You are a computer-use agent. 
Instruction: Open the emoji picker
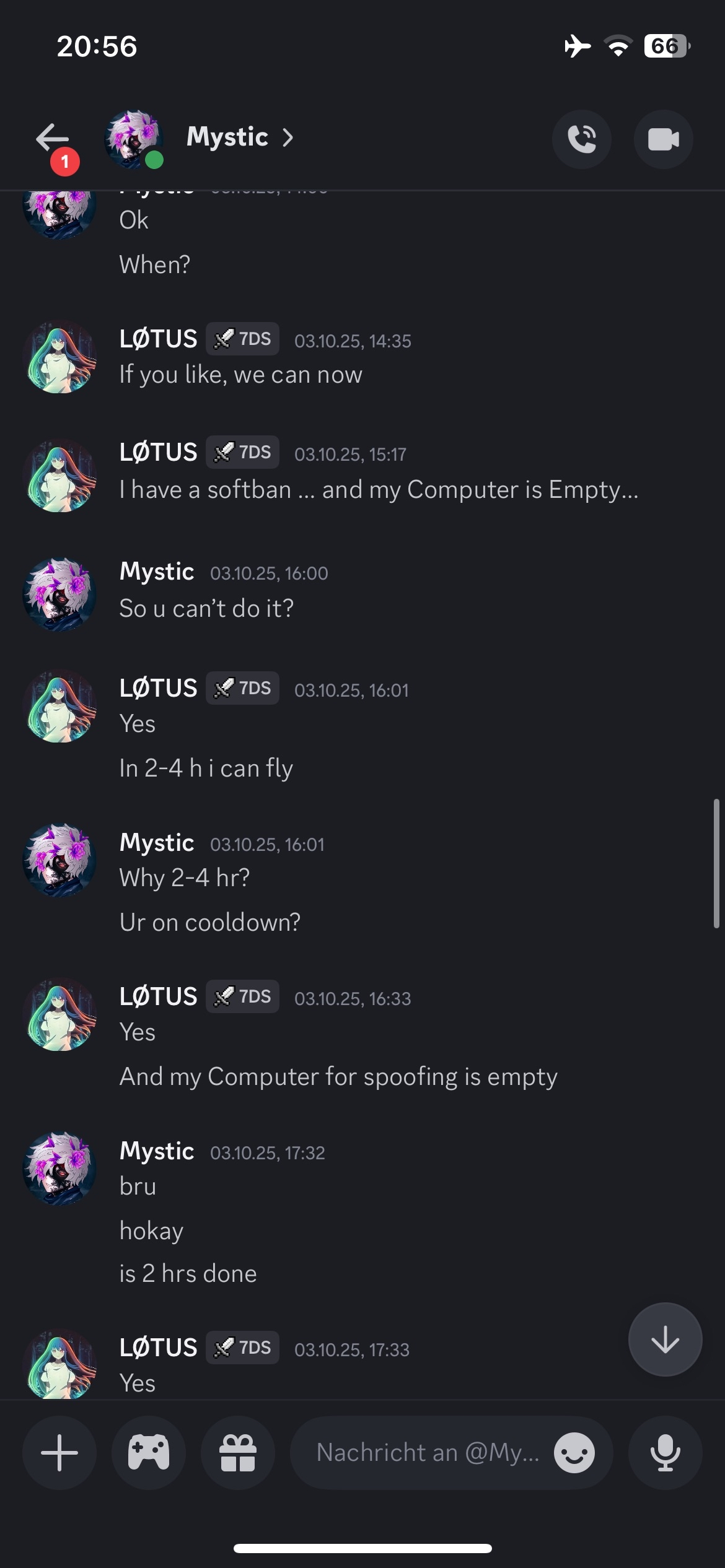coord(574,1452)
